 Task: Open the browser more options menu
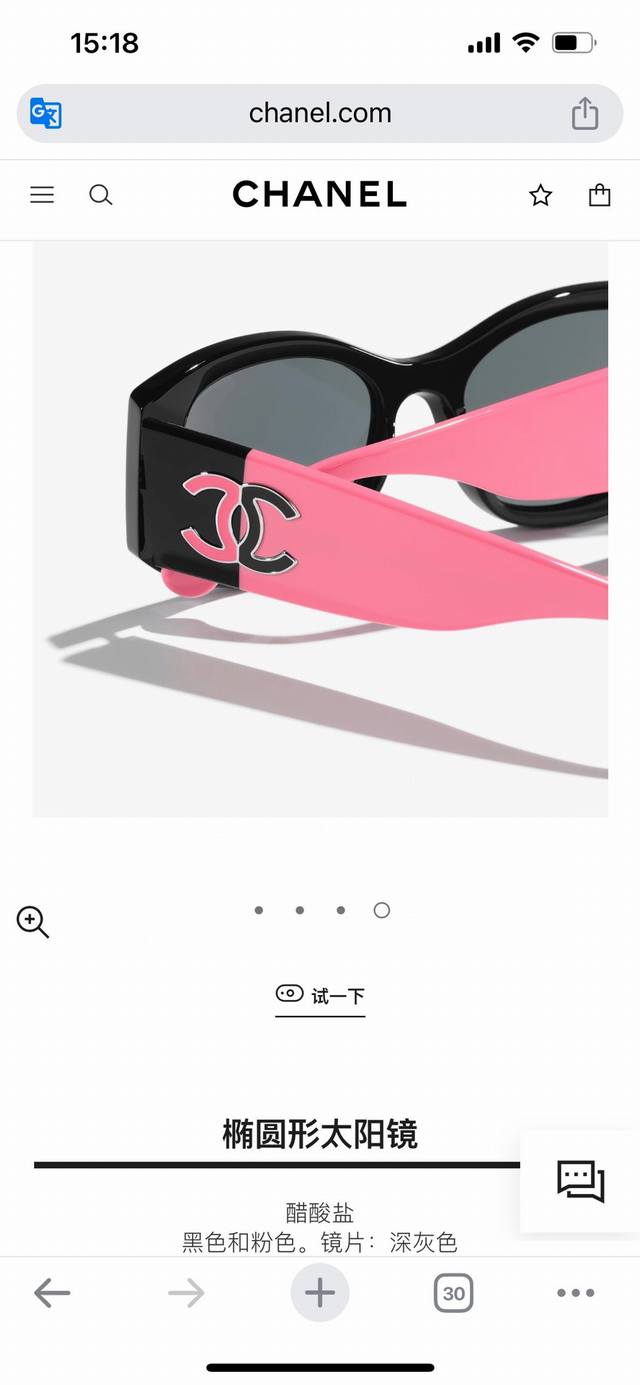click(x=576, y=1293)
